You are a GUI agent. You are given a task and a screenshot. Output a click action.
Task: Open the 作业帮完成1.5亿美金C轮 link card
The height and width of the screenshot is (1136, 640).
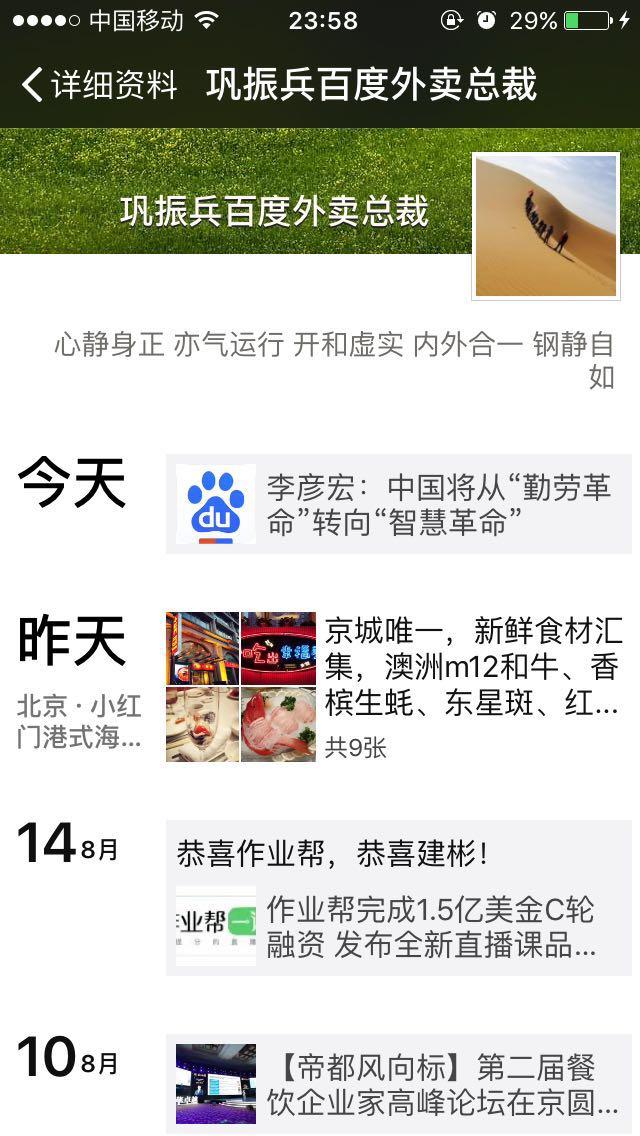tap(399, 926)
